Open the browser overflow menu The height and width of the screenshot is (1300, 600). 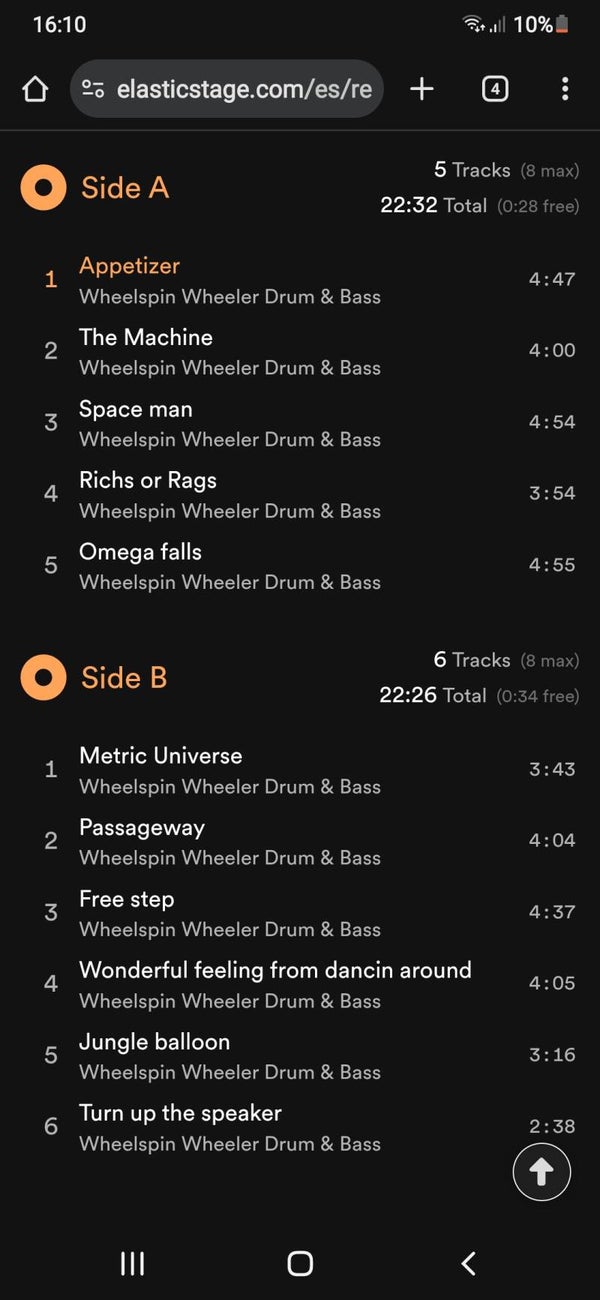pyautogui.click(x=565, y=89)
